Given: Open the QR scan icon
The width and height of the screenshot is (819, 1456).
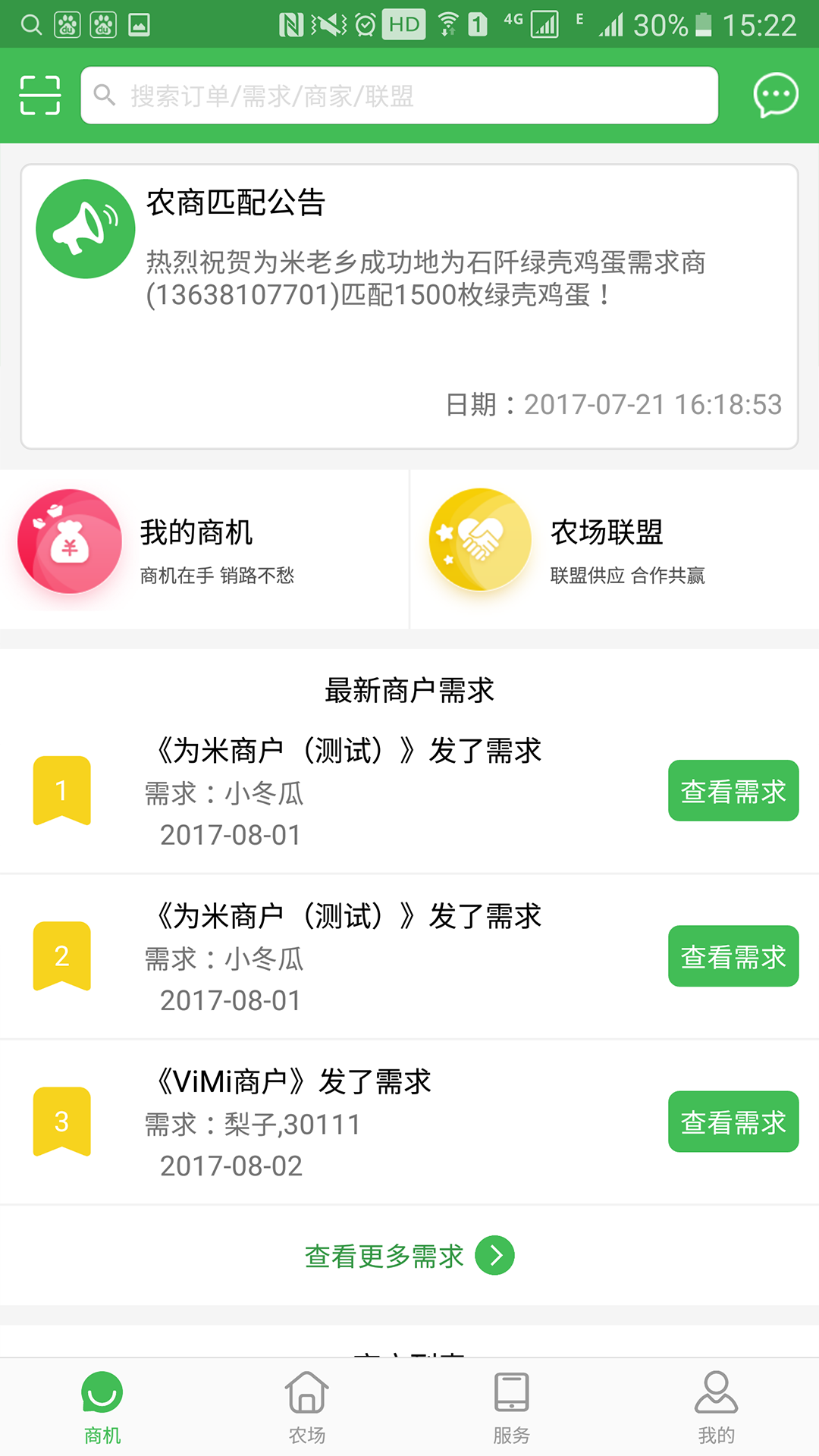Looking at the screenshot, I should pos(39,96).
